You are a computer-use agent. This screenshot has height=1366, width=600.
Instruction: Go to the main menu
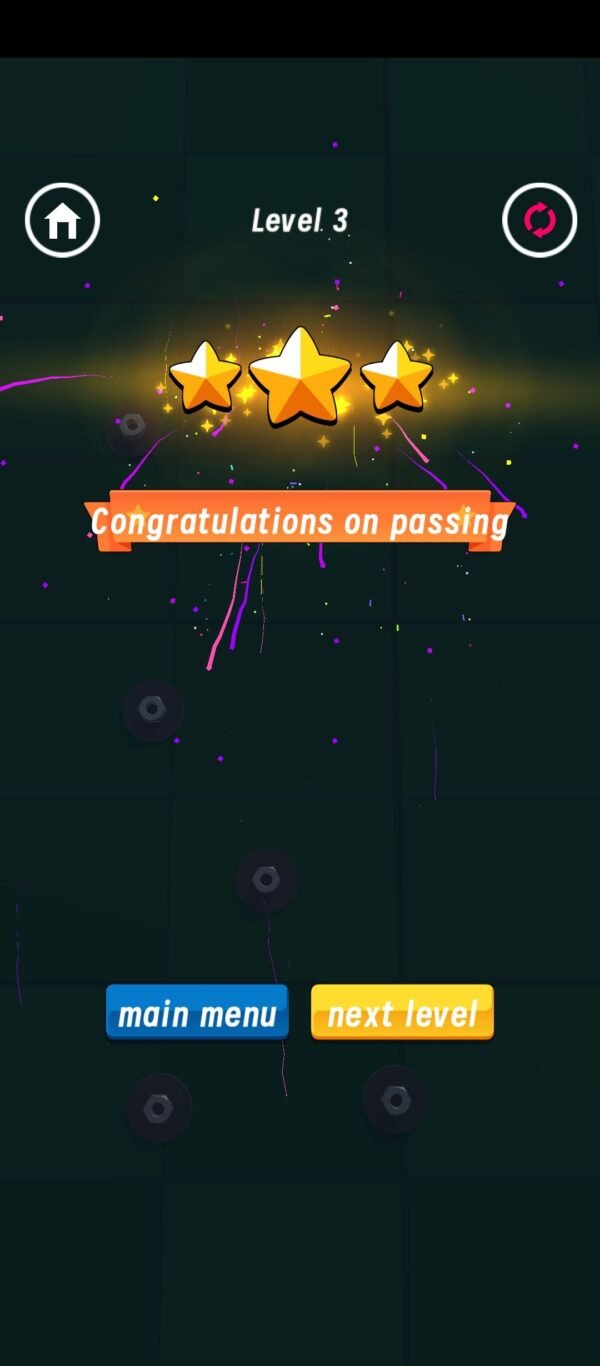tap(197, 1013)
